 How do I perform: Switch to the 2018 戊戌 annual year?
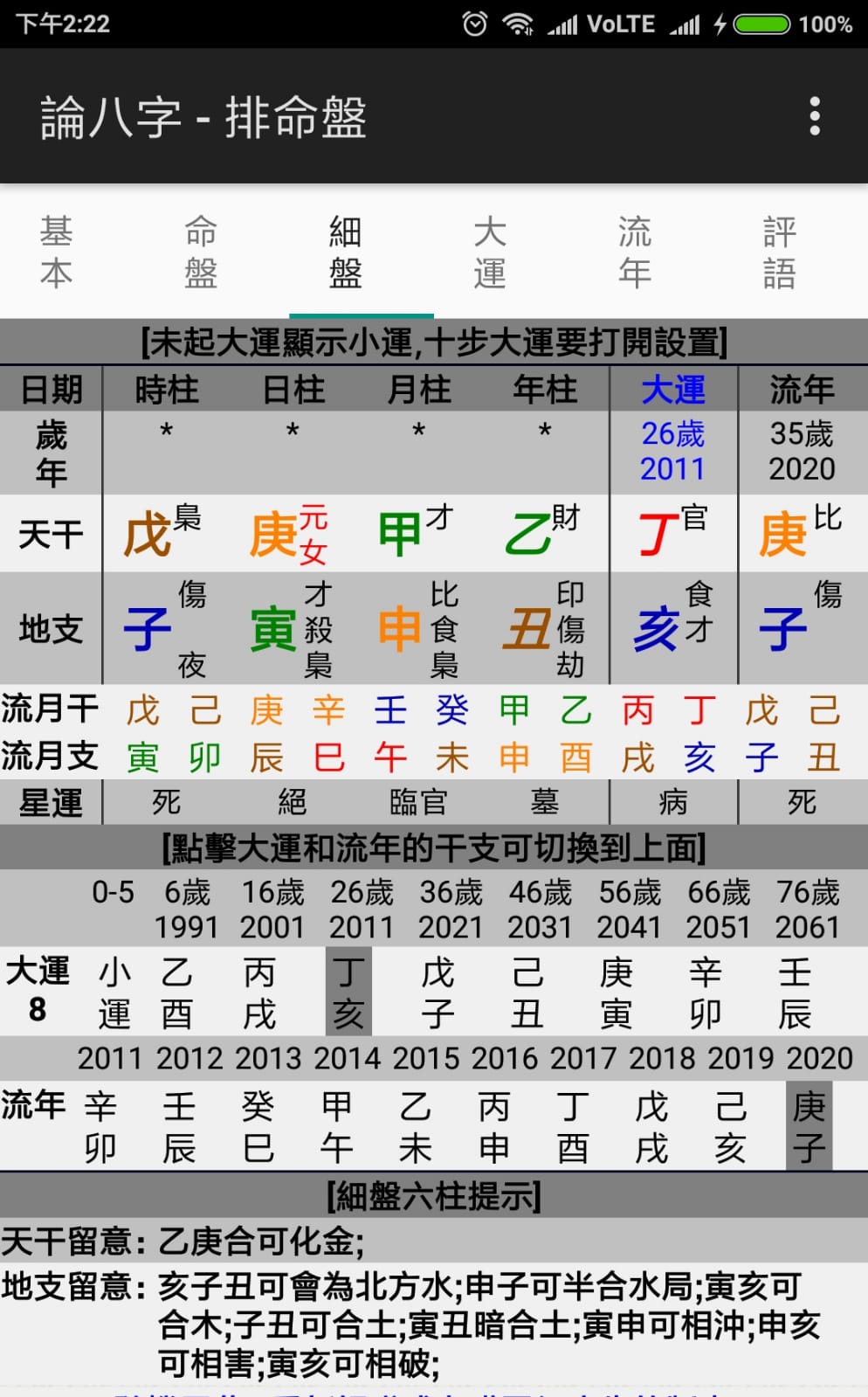pyautogui.click(x=652, y=1127)
